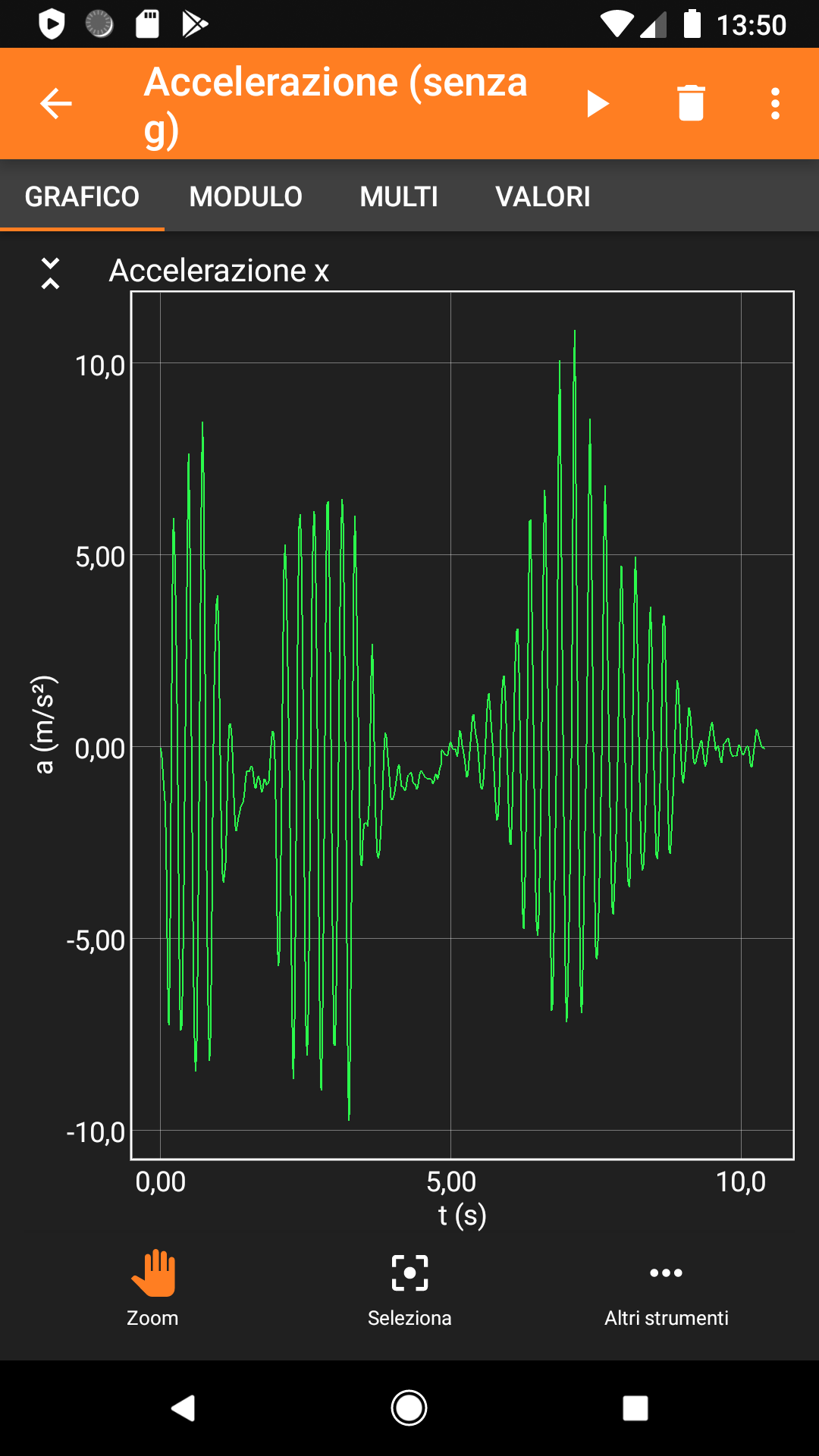Open the three-dot overflow menu
The image size is (819, 1456).
(775, 104)
